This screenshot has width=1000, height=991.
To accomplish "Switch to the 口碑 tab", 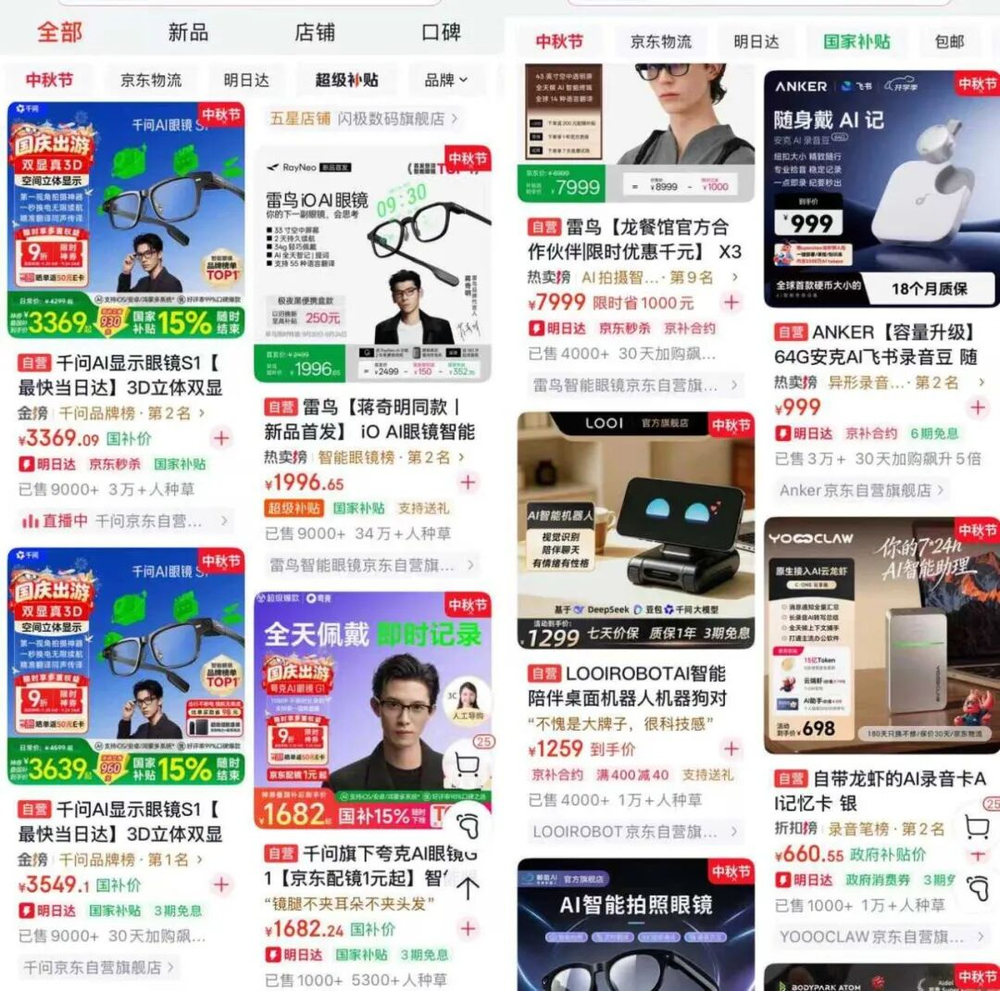I will 441,33.
